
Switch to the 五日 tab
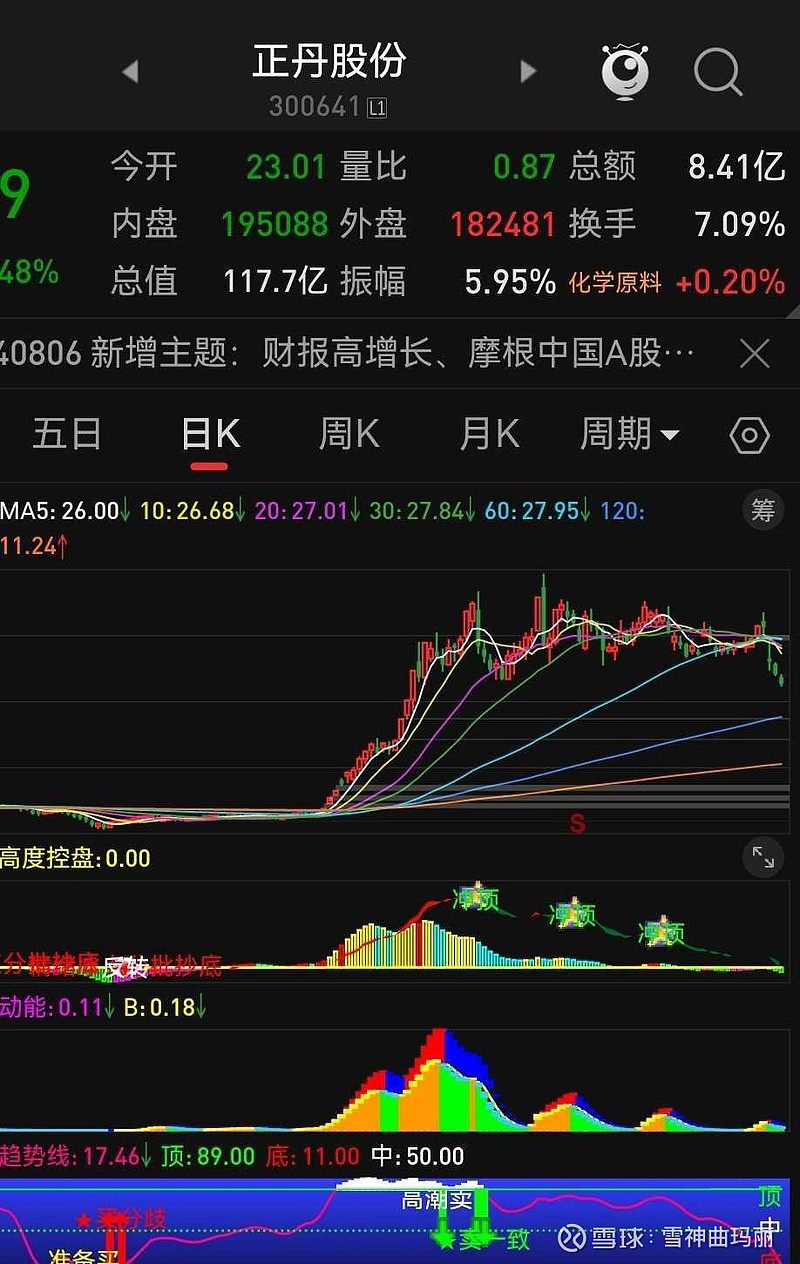(x=65, y=433)
